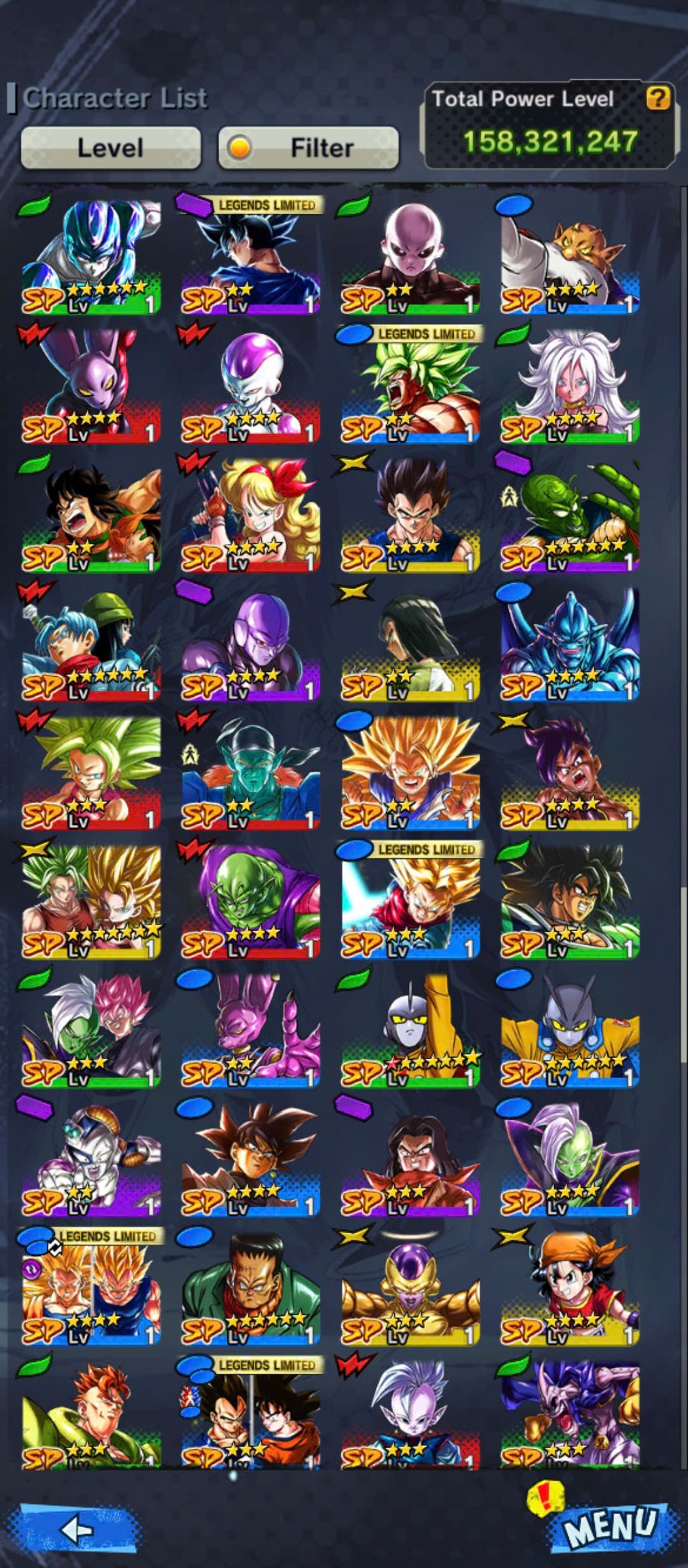Open the Filter options
The height and width of the screenshot is (1568, 688).
pos(309,147)
